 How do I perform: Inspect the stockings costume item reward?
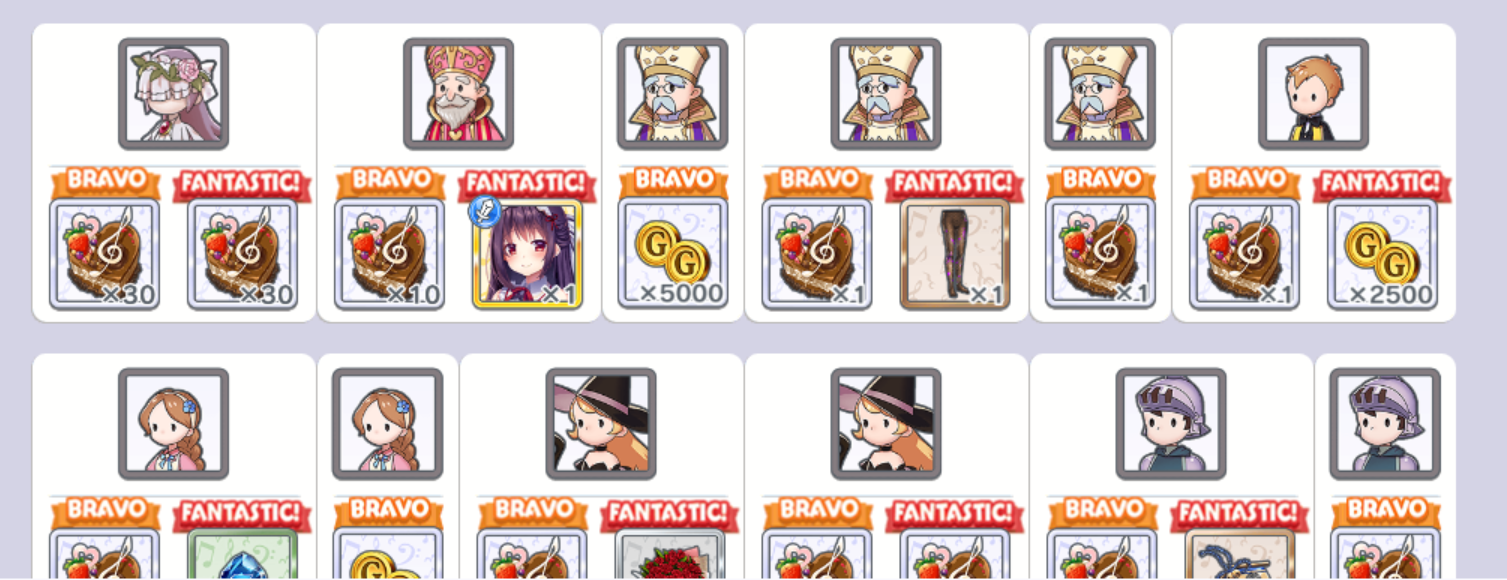(x=954, y=254)
